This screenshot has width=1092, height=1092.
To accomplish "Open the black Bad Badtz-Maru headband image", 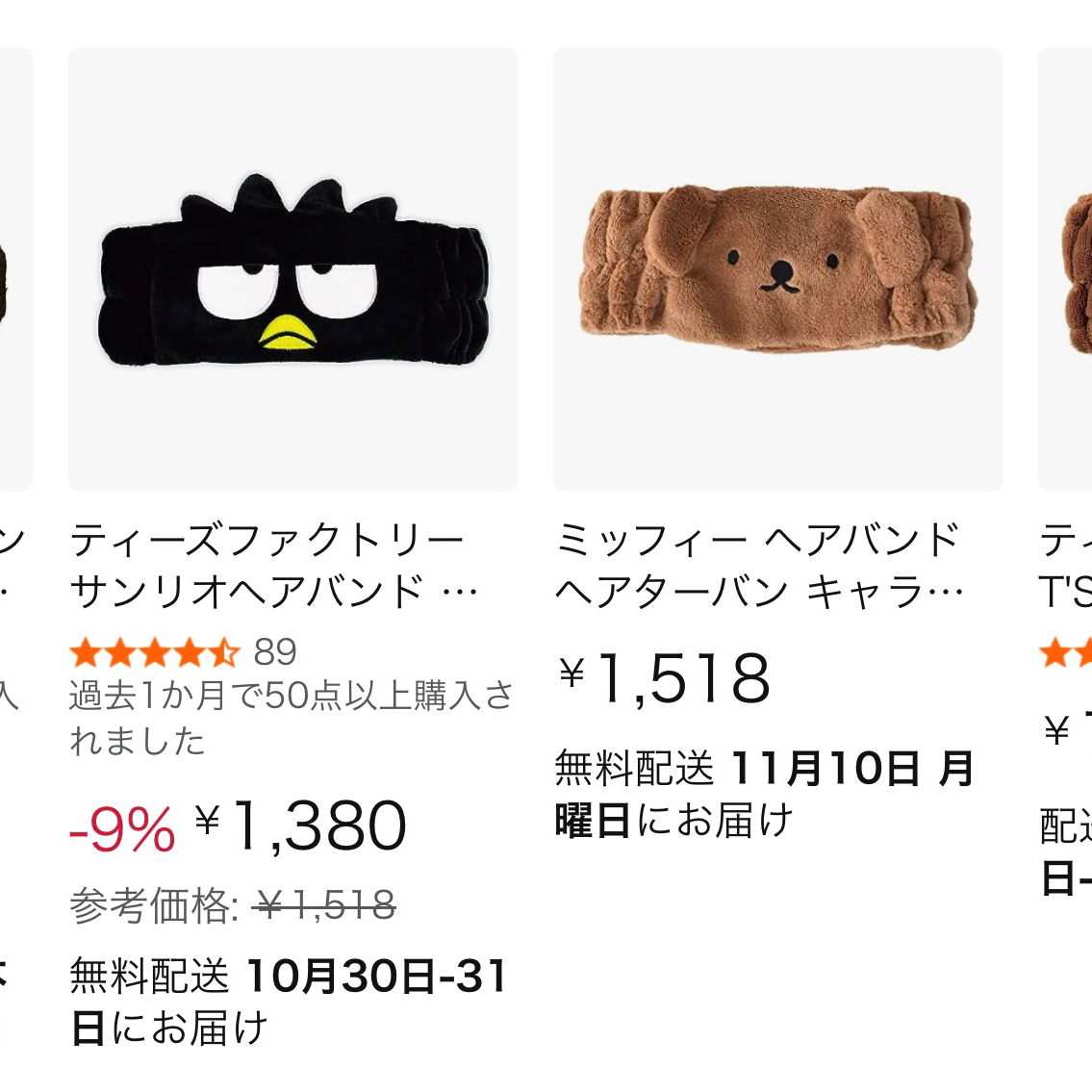I will pyautogui.click(x=293, y=270).
